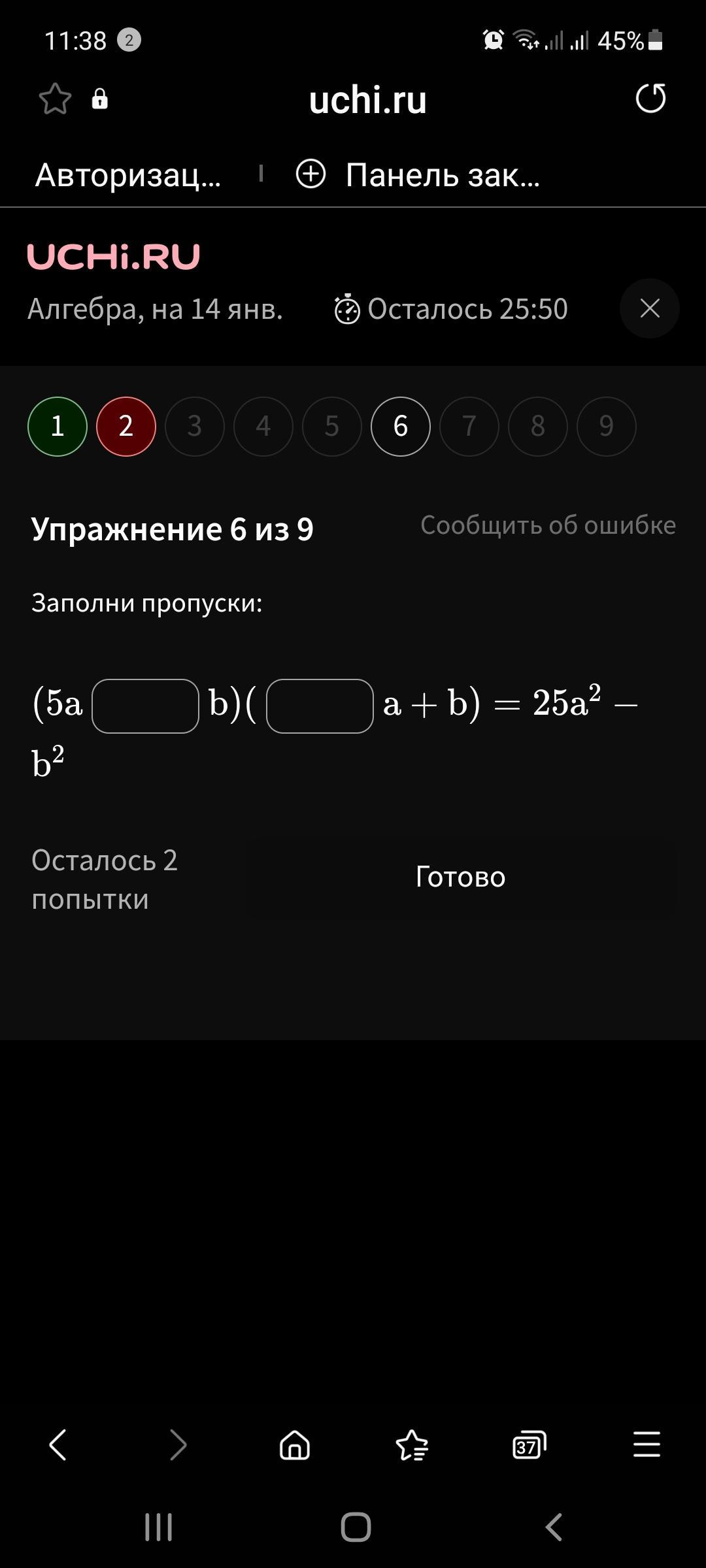Go to exercise 2

(x=126, y=427)
